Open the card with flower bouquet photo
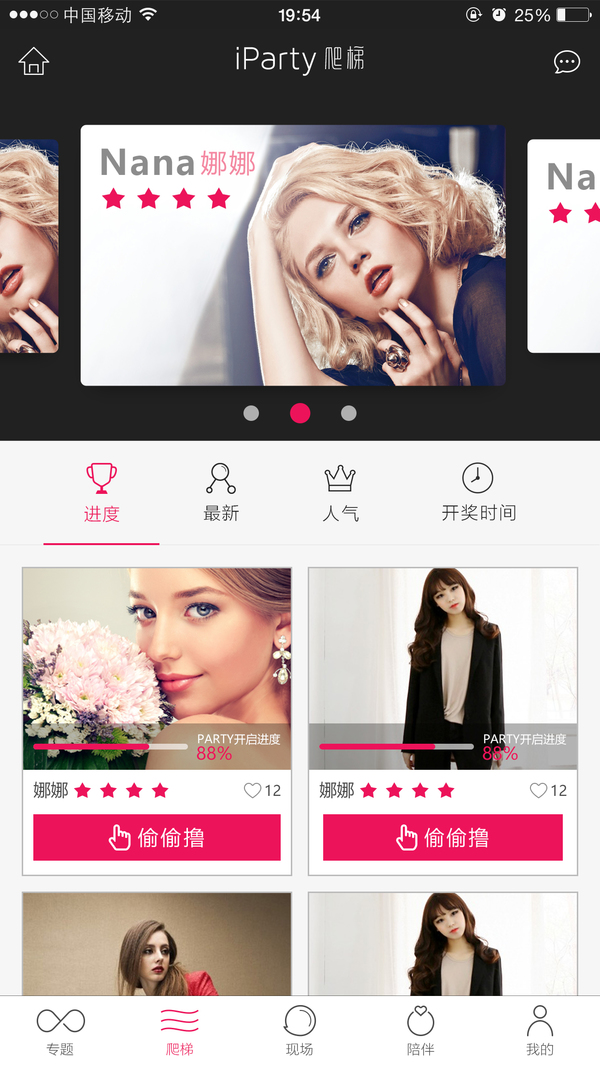 (157, 668)
